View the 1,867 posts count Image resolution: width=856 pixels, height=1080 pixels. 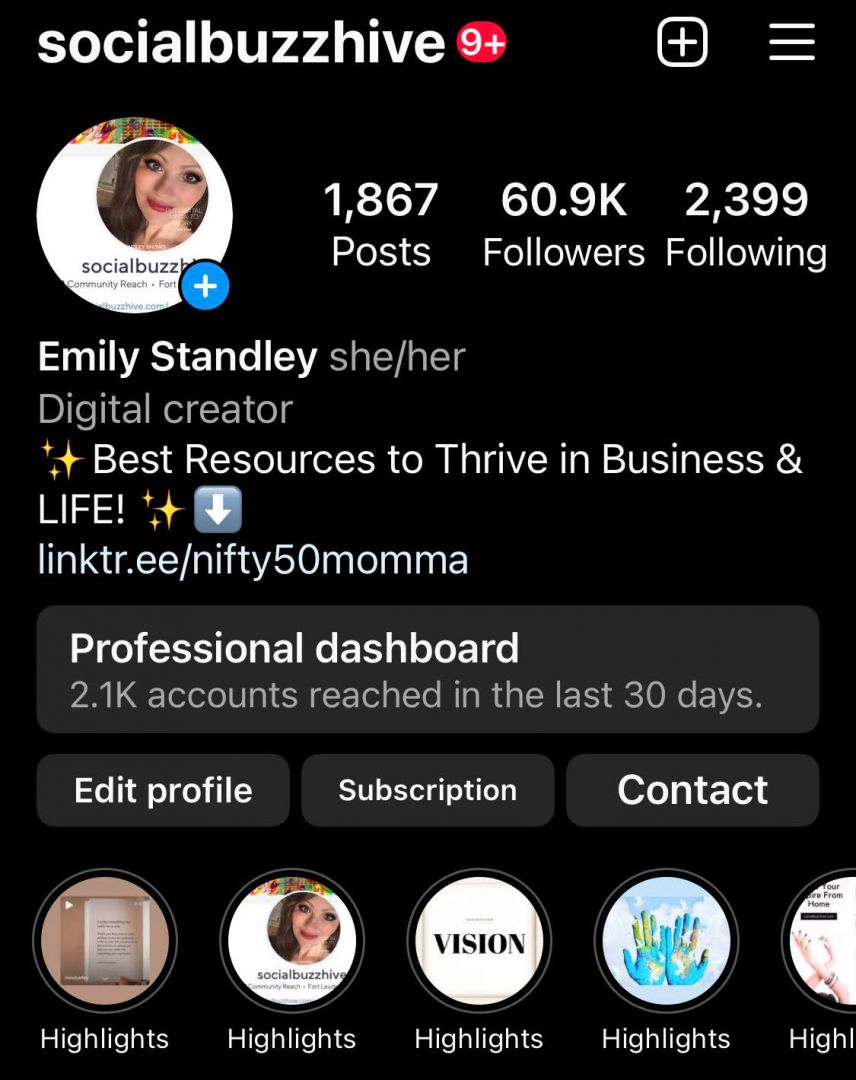click(381, 224)
